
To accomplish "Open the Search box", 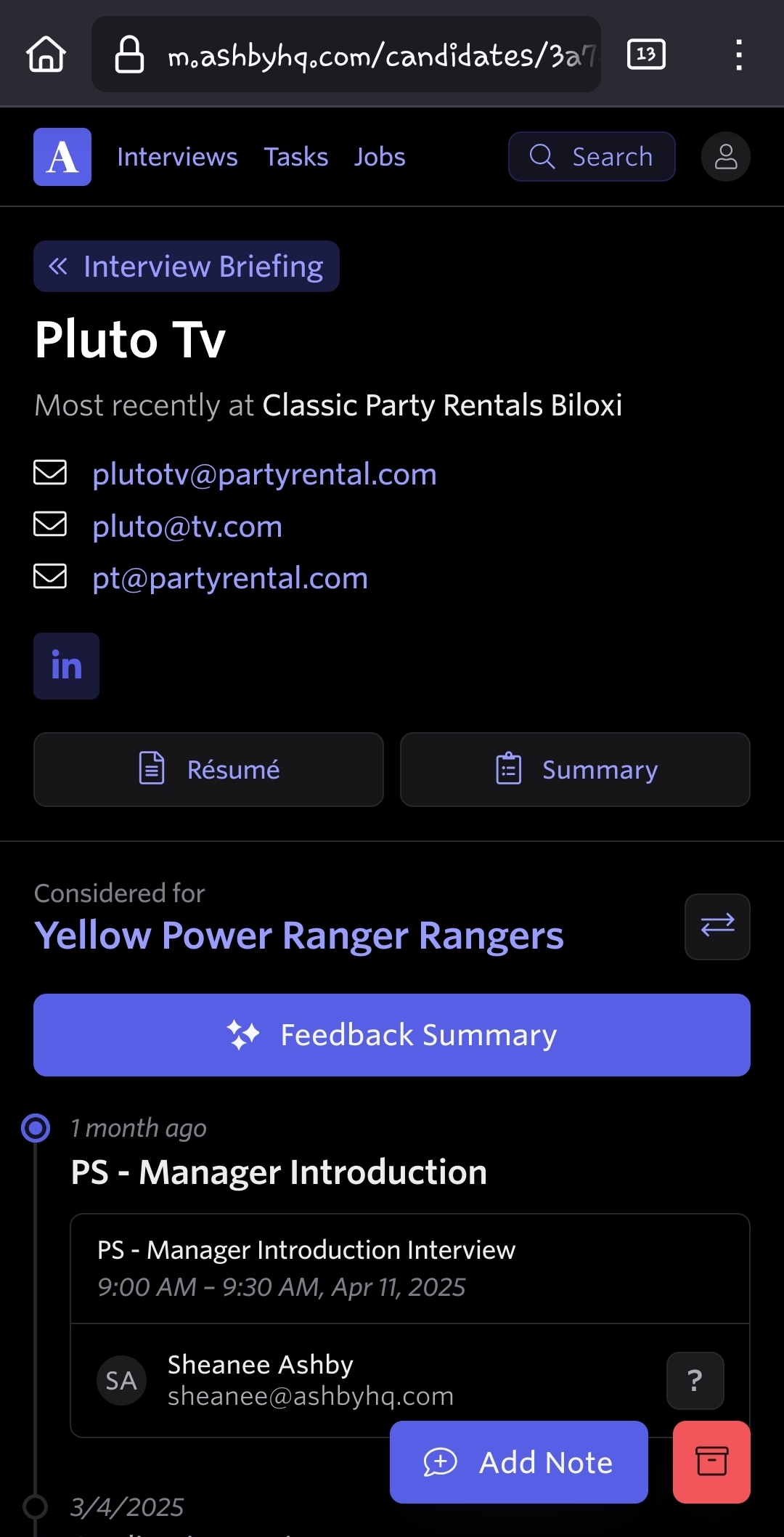I will tap(592, 157).
